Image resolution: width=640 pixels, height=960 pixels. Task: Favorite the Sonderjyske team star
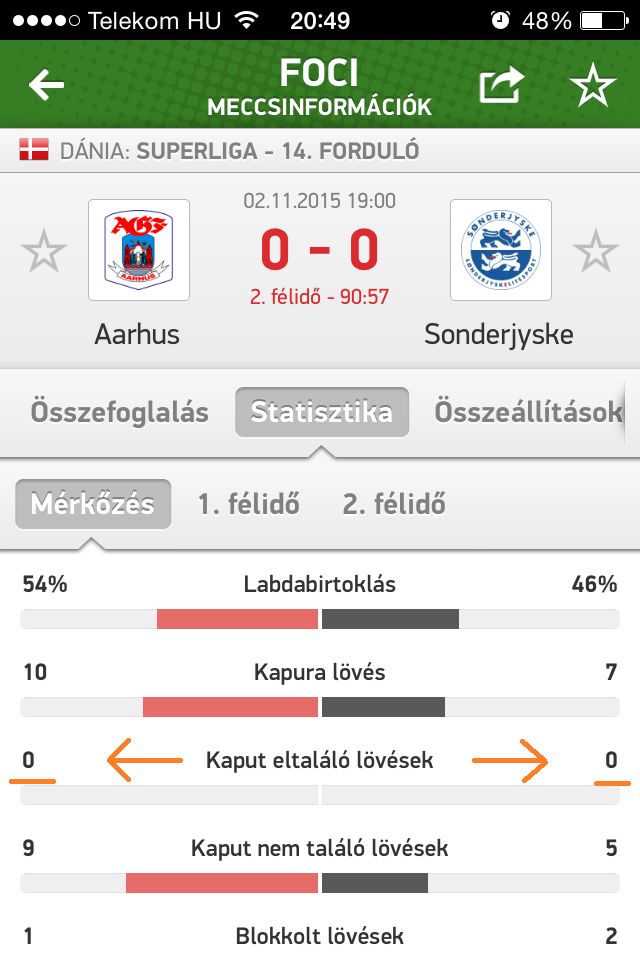pyautogui.click(x=596, y=251)
